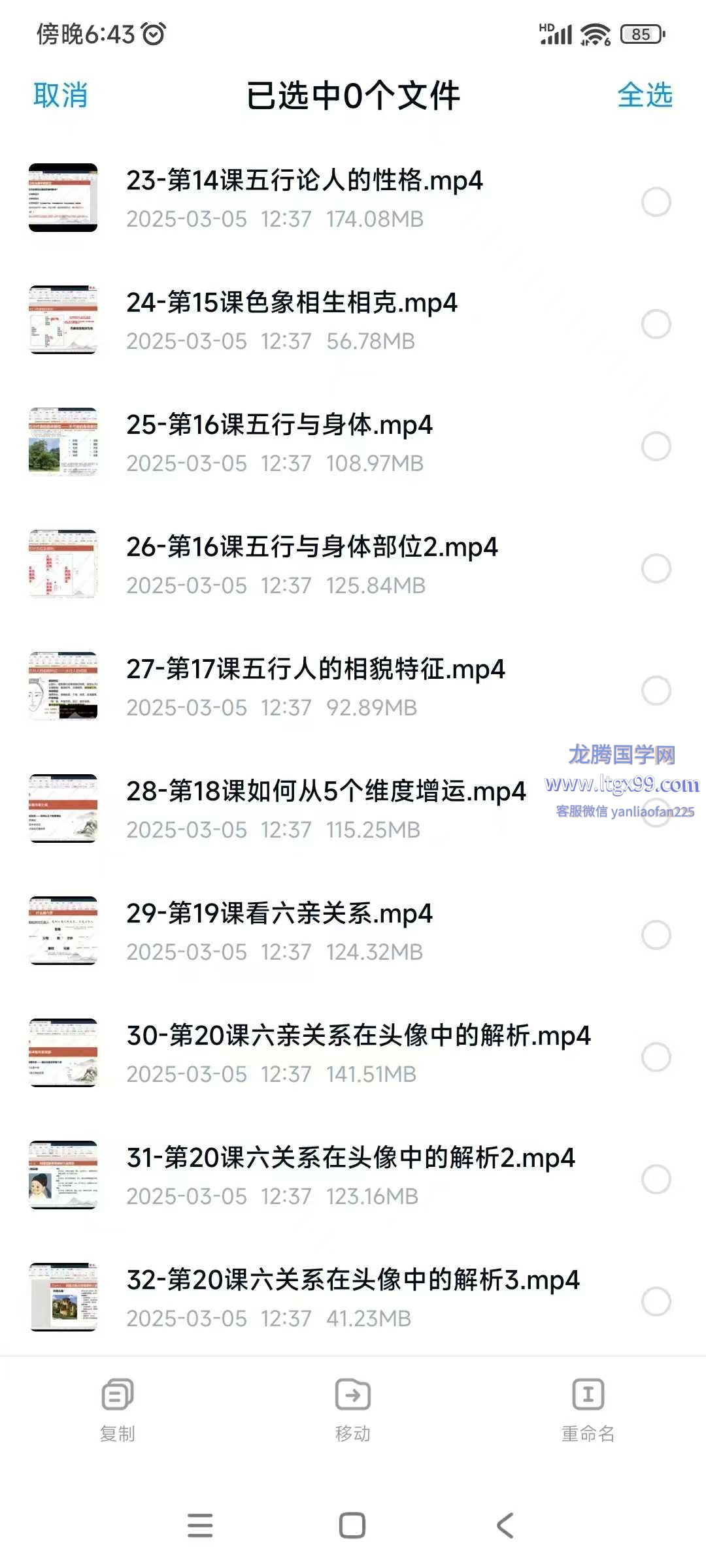
Task: Open recent apps from navigation bar
Action: (200, 1526)
